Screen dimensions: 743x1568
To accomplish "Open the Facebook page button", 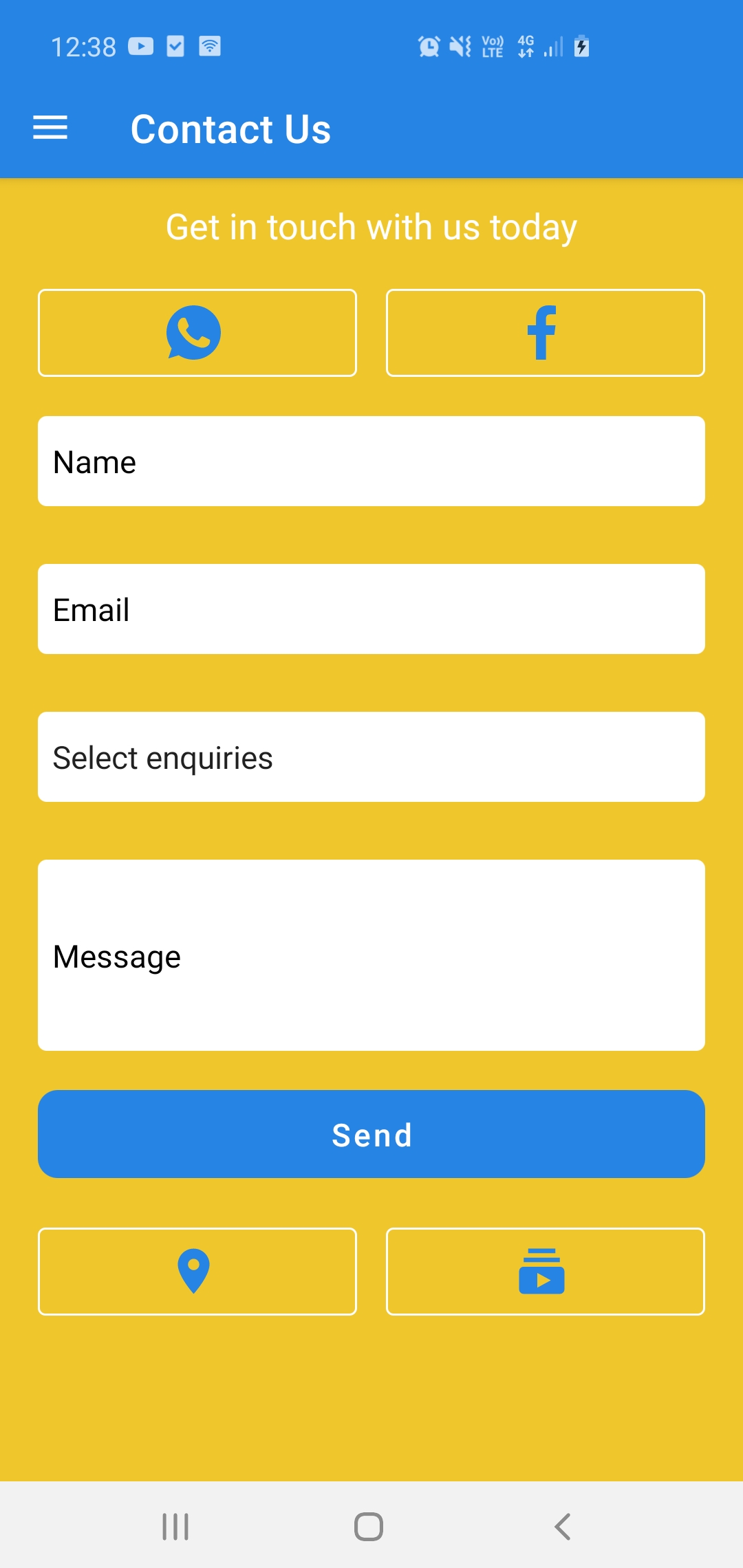I will point(546,333).
